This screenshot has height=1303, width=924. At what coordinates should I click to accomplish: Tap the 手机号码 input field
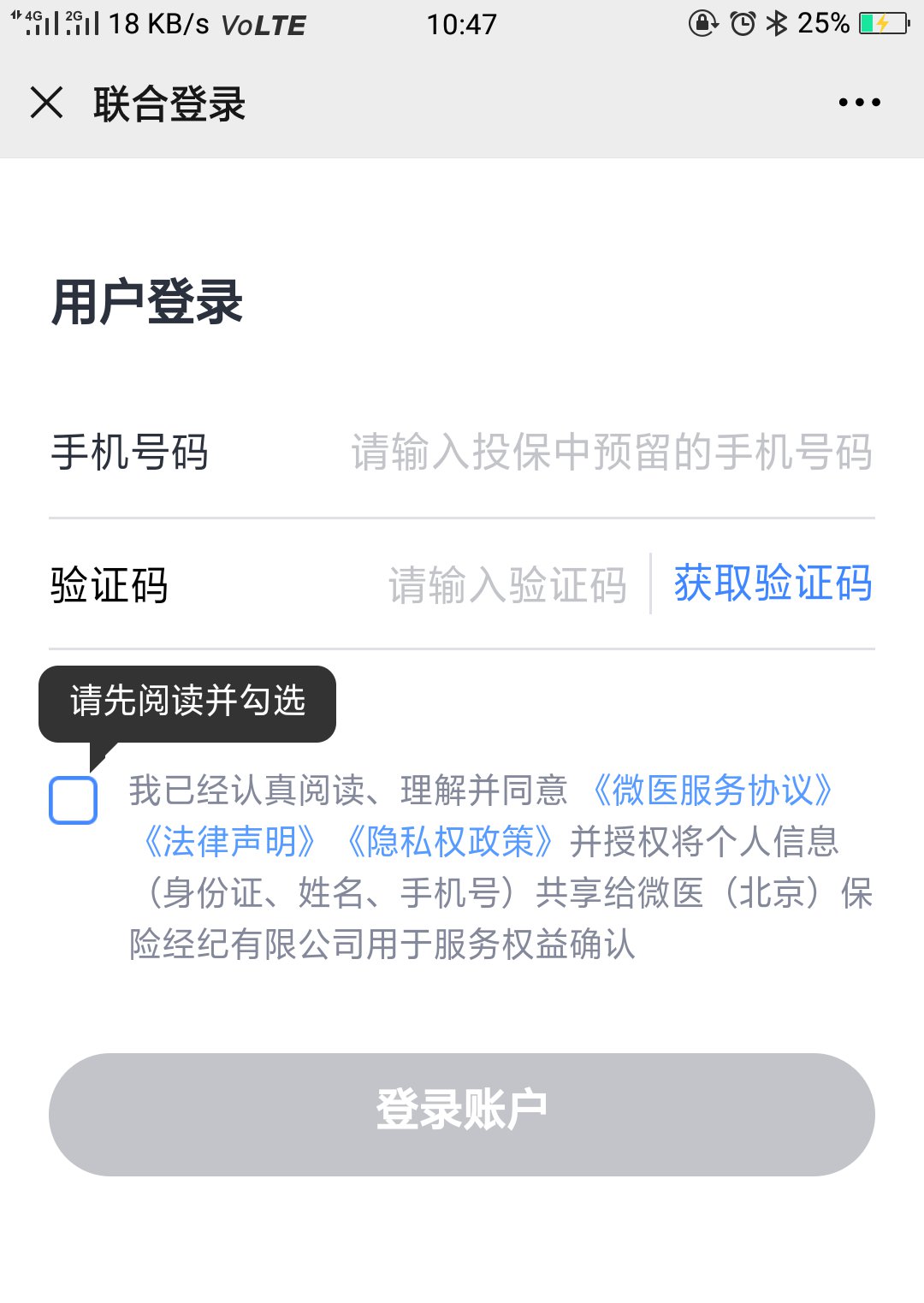click(x=611, y=452)
